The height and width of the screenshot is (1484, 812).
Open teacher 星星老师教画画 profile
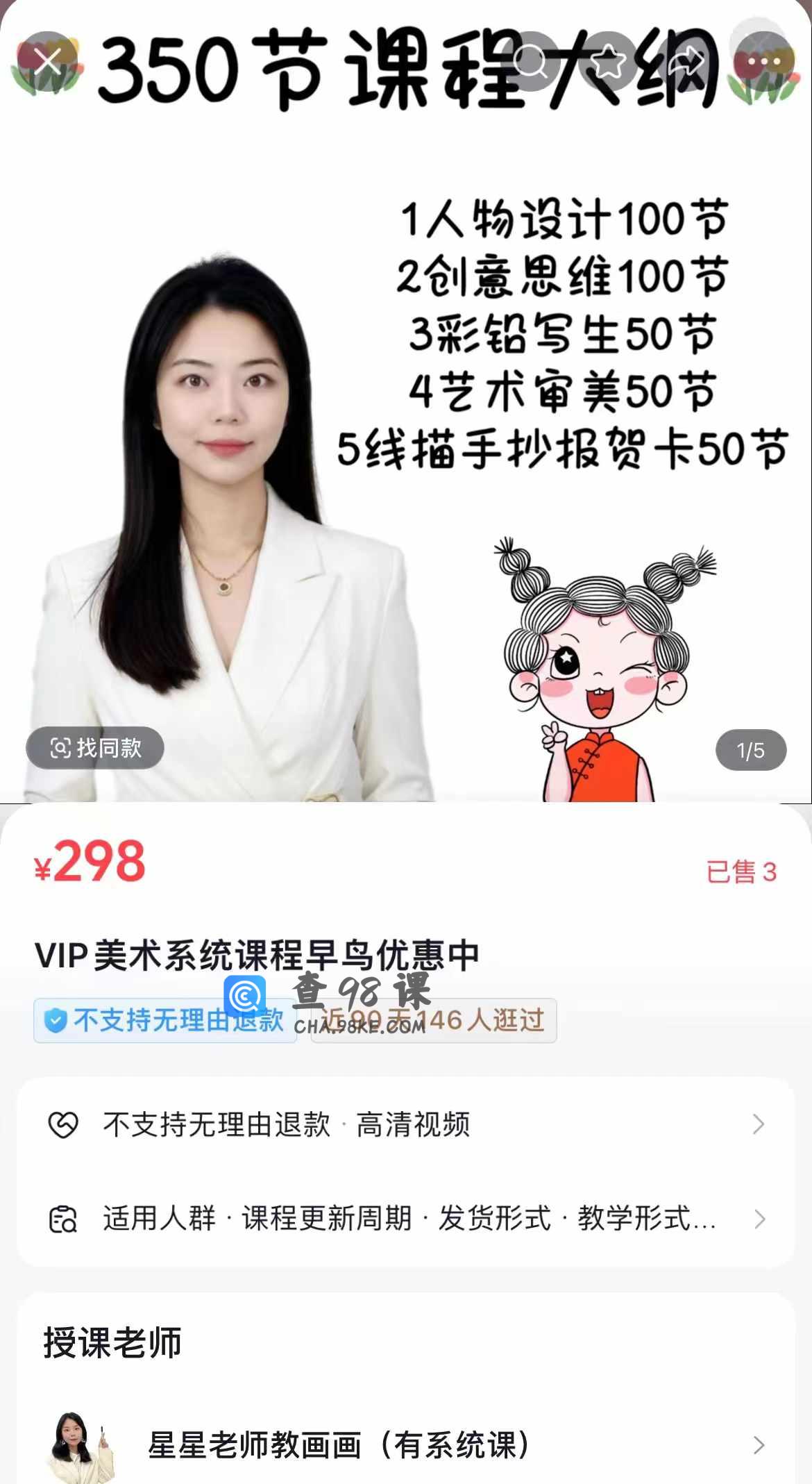pyautogui.click(x=405, y=1446)
